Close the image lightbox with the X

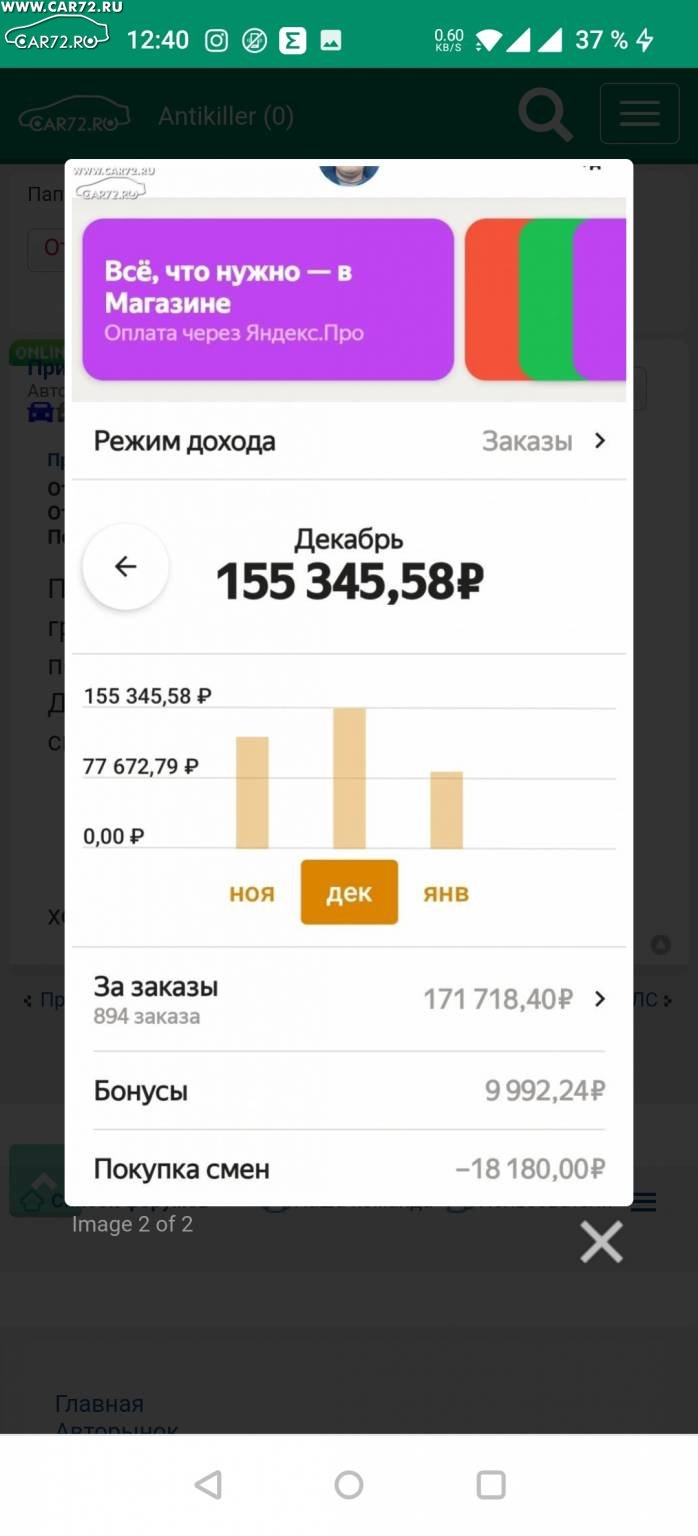click(601, 1242)
